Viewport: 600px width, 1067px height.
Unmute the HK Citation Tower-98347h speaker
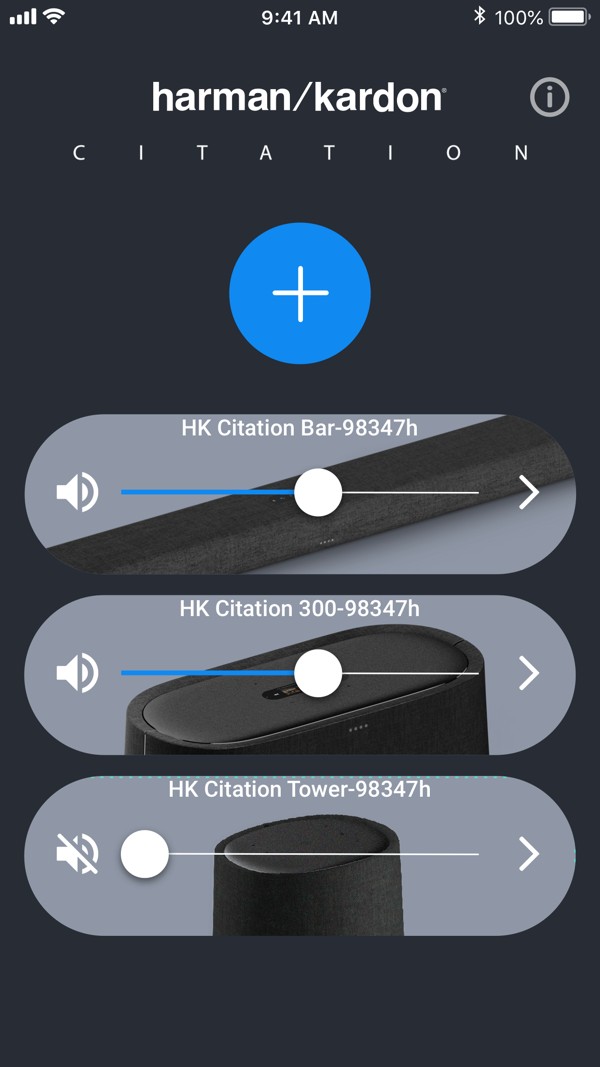point(77,854)
